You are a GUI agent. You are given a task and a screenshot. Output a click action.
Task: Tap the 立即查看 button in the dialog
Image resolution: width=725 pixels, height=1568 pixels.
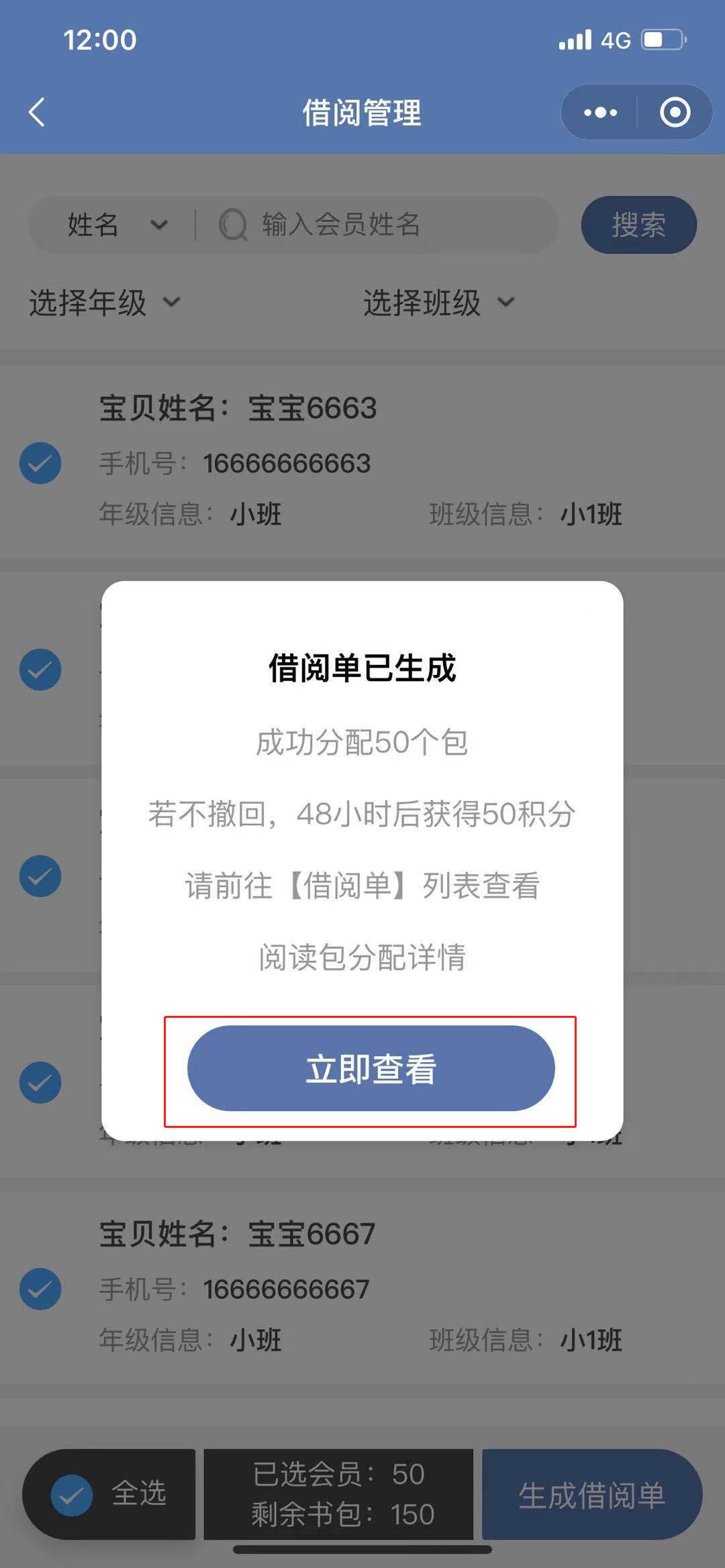(371, 1068)
